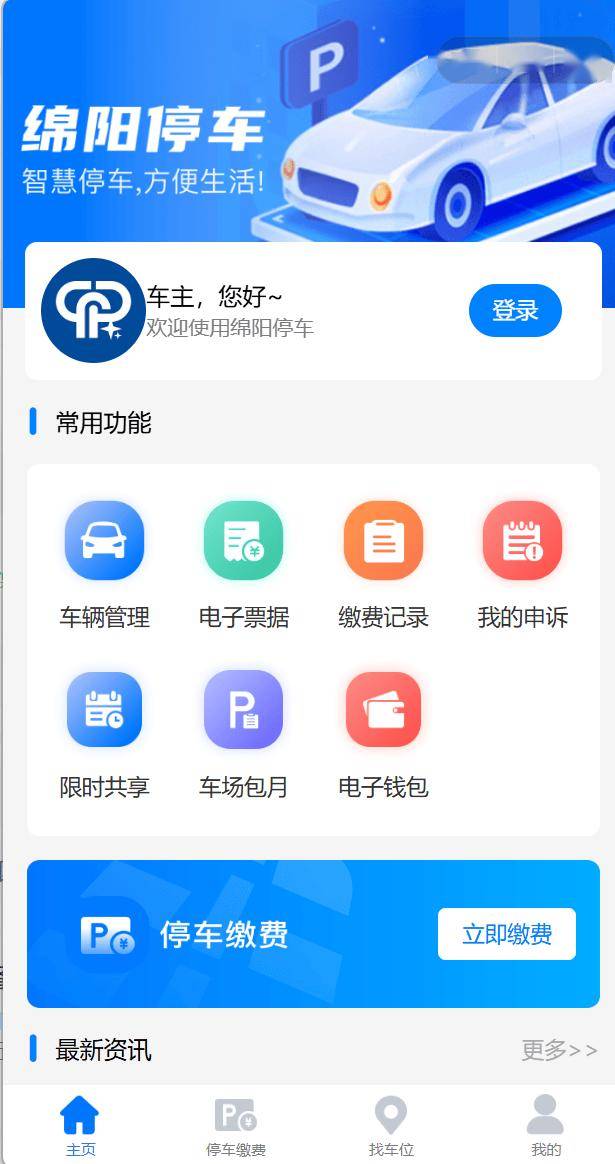
Task: Switch to the 找车位 tab
Action: 391,1125
